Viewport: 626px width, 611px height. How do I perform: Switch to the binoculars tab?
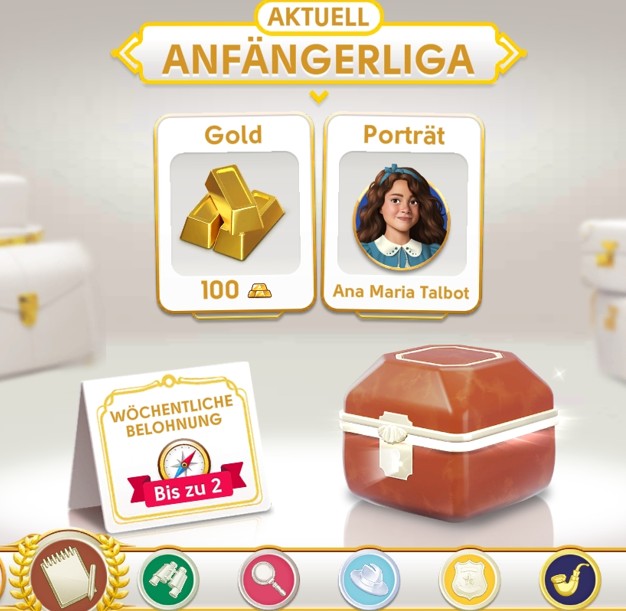pos(168,579)
